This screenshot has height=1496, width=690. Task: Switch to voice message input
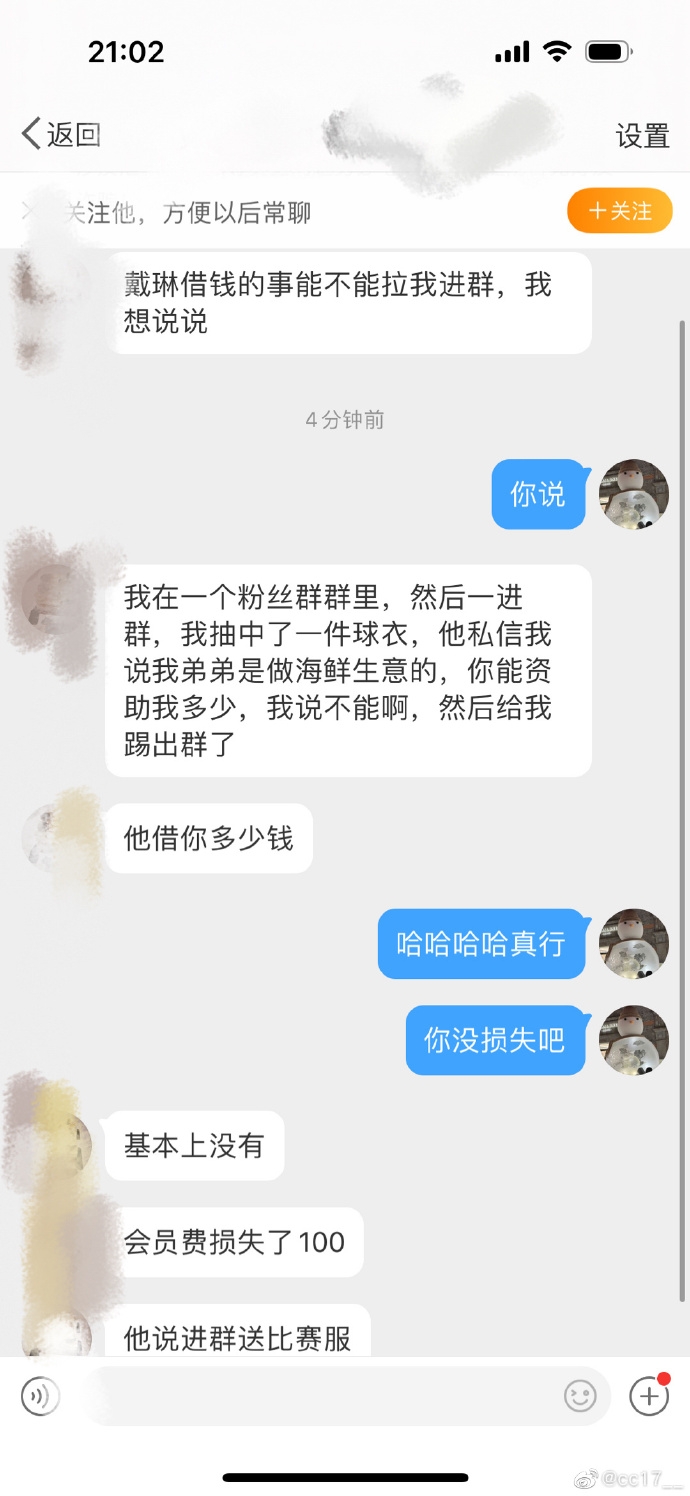[40, 1396]
